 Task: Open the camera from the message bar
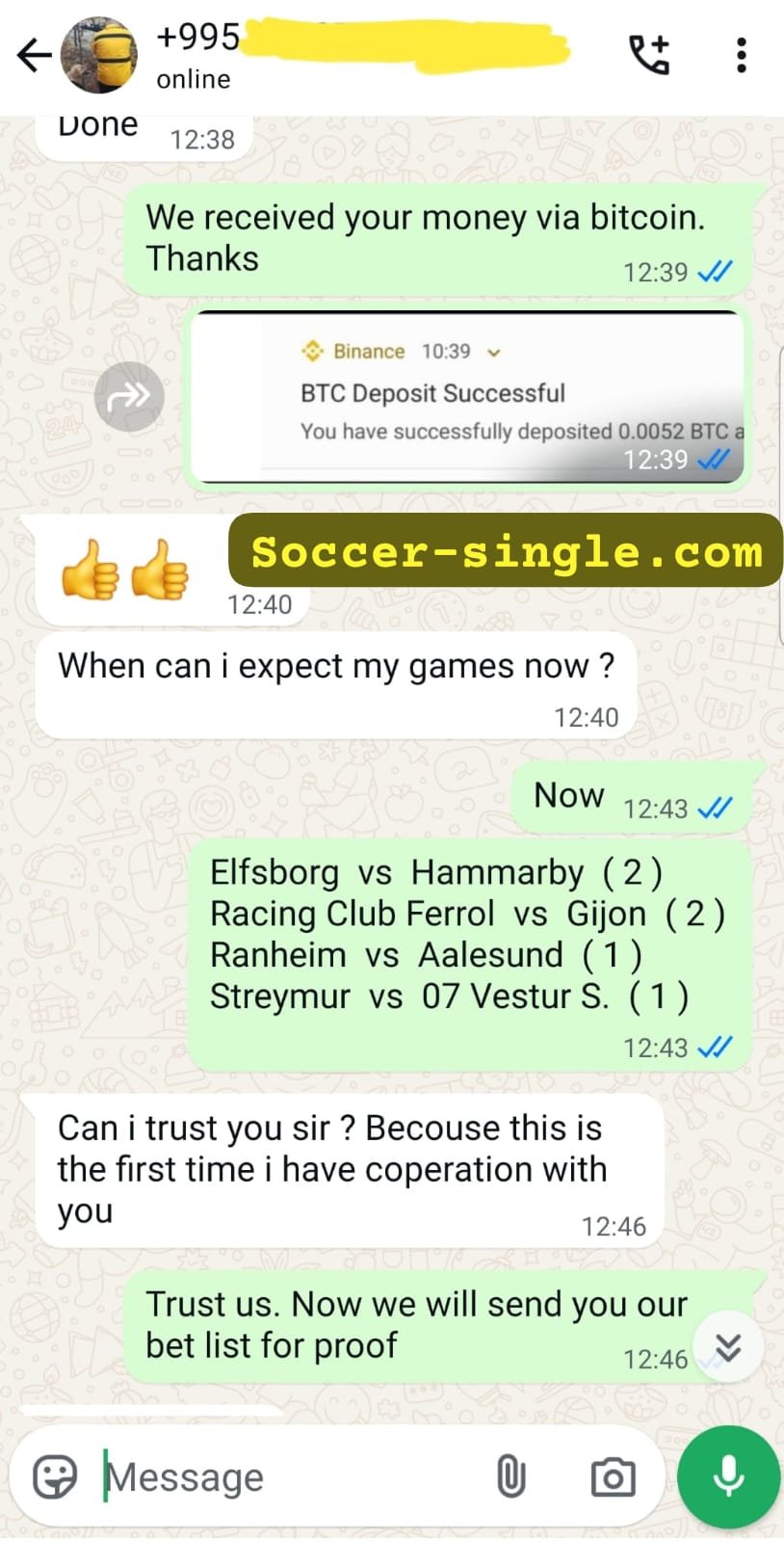(613, 1476)
